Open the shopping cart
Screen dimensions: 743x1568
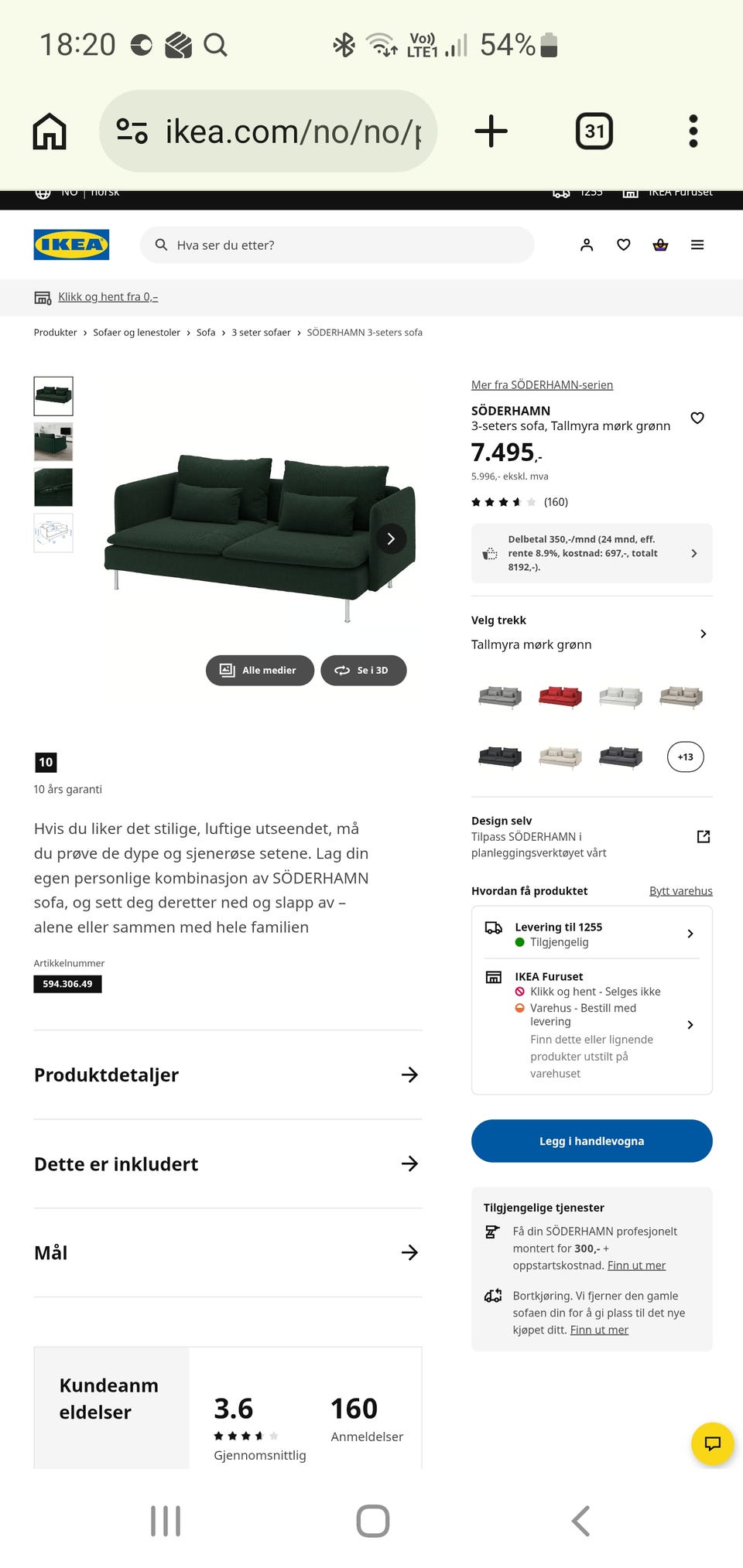660,244
